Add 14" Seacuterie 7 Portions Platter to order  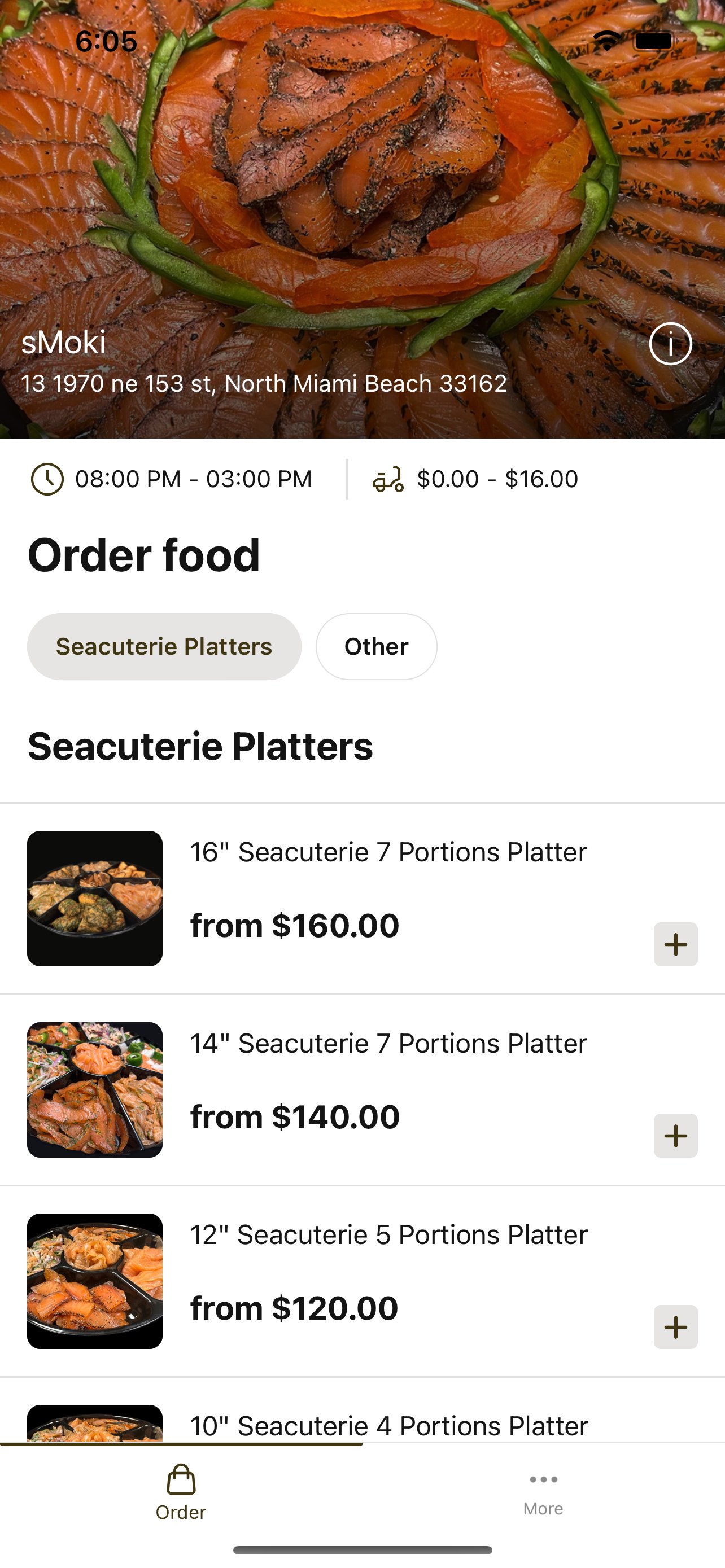tap(675, 1135)
